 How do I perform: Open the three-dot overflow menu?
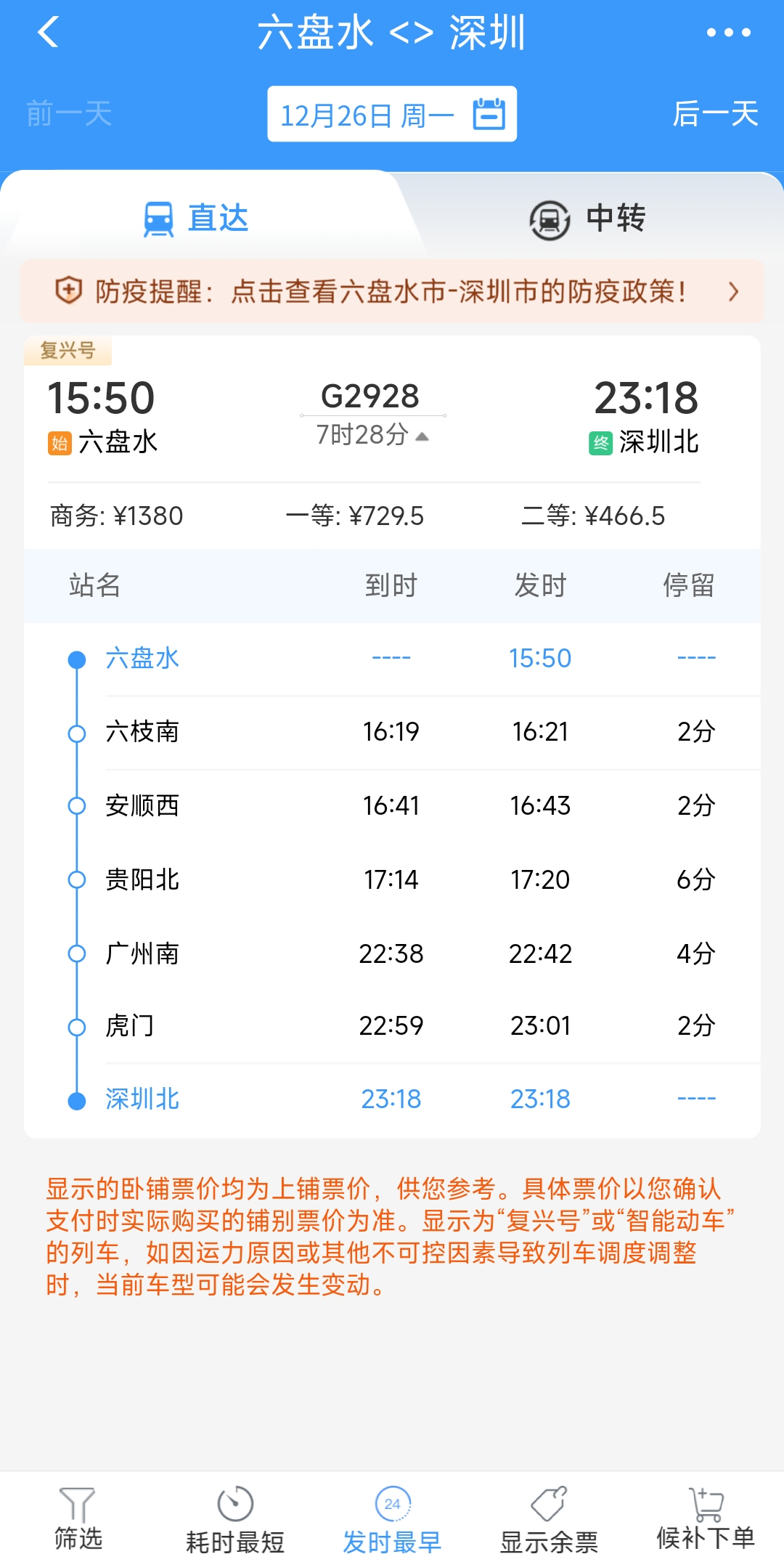point(728,33)
